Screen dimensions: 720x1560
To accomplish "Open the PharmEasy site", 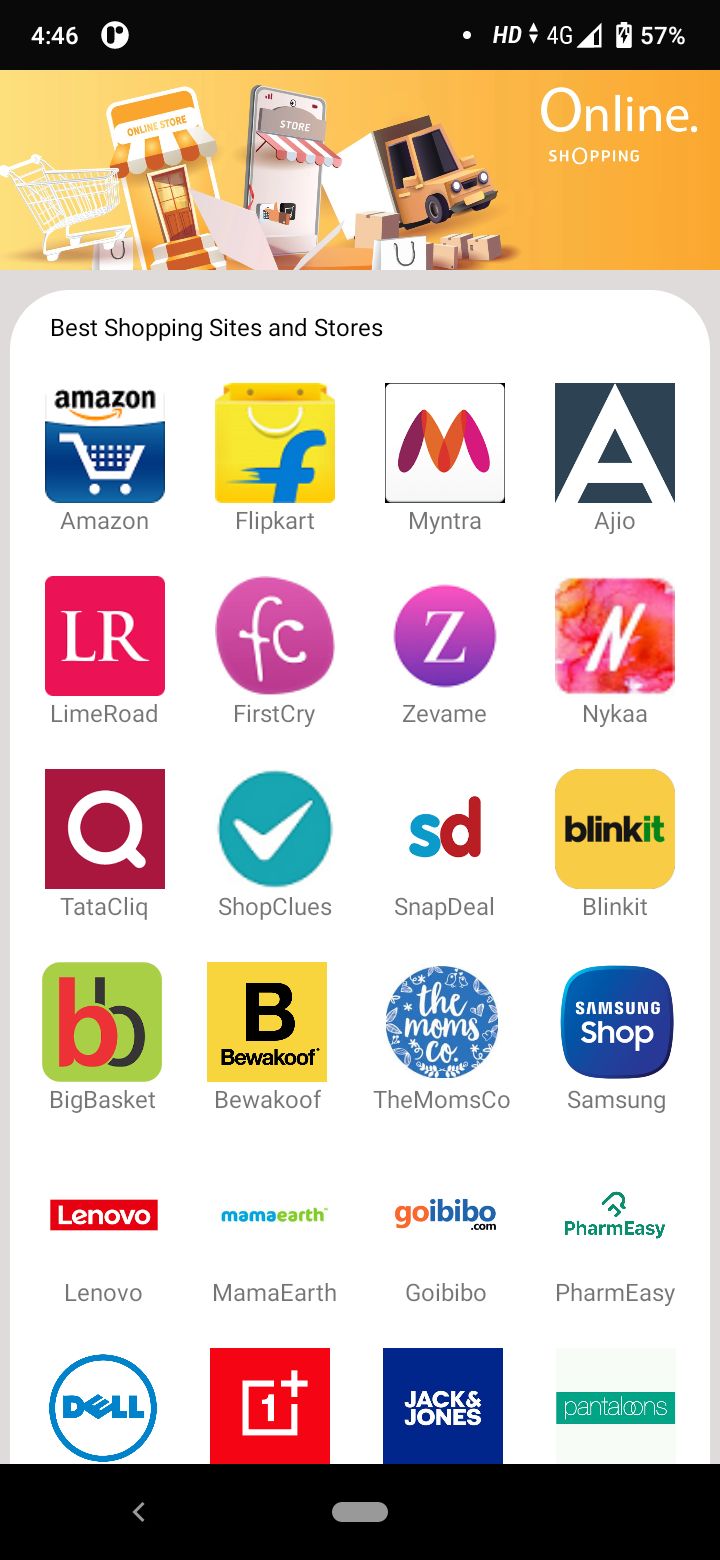I will 615,1215.
